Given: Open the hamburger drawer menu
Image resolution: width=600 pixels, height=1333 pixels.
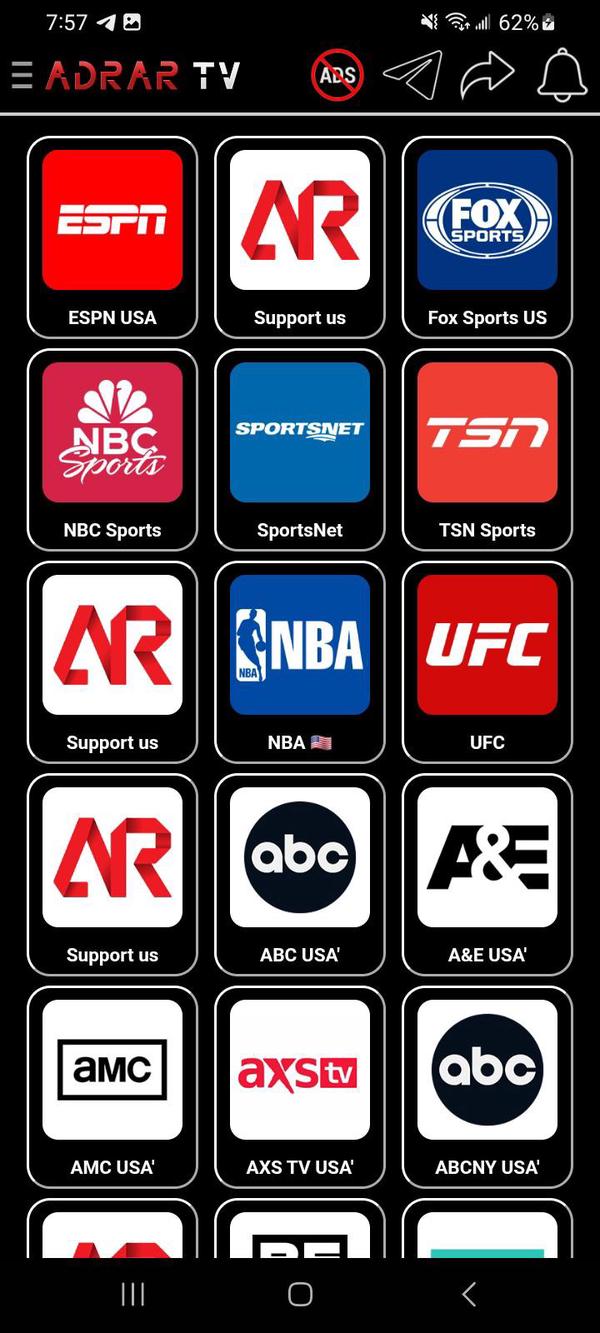Looking at the screenshot, I should click(x=22, y=75).
